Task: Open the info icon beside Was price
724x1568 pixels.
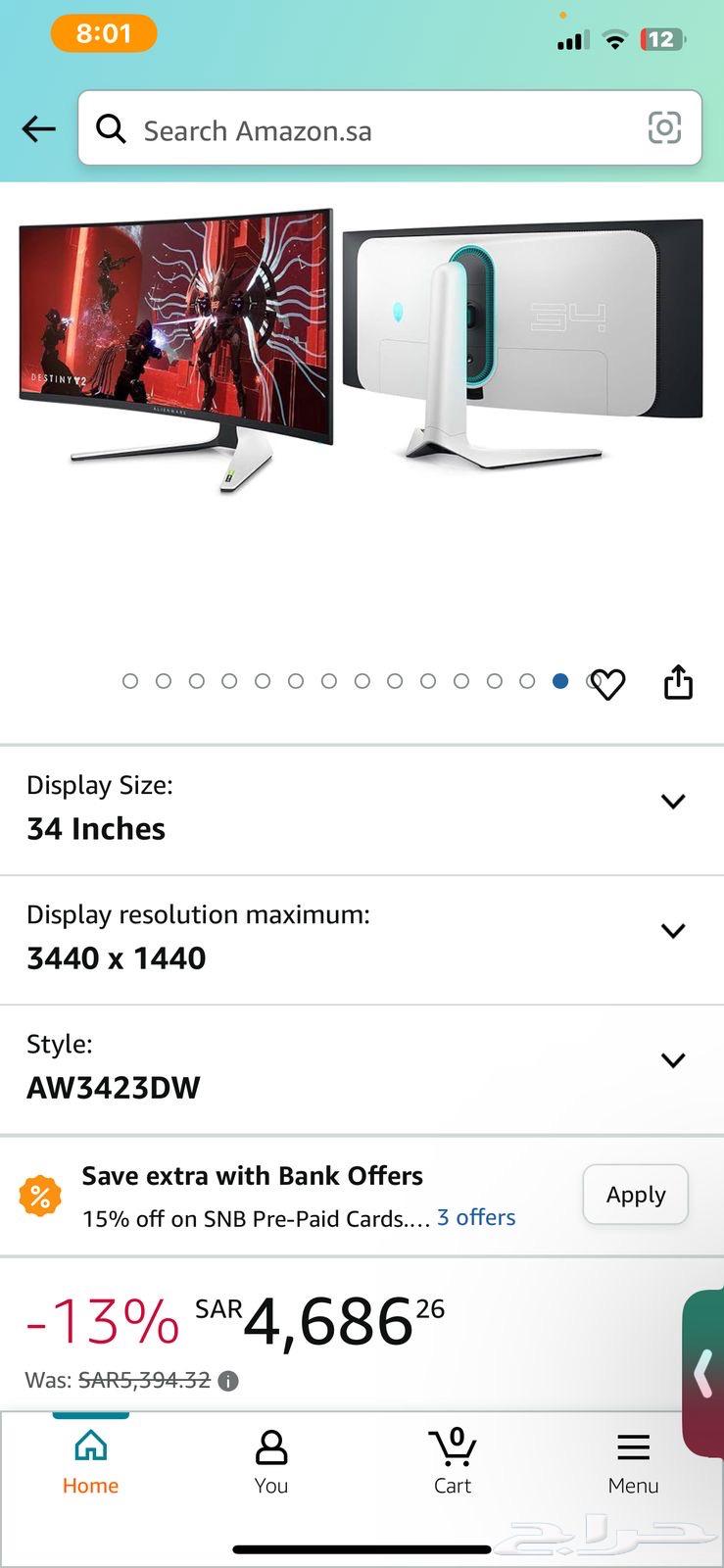Action: pos(228,1381)
